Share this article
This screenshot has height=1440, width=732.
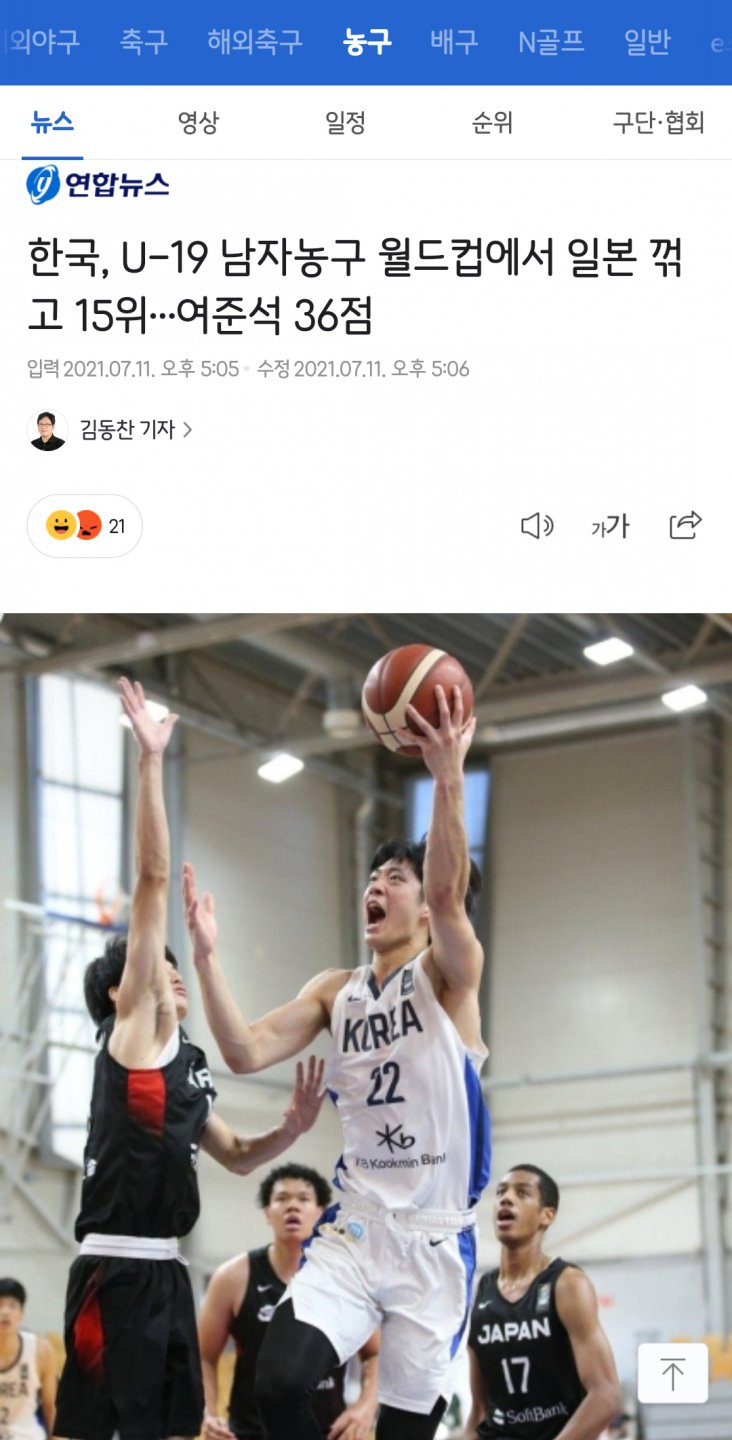point(685,526)
